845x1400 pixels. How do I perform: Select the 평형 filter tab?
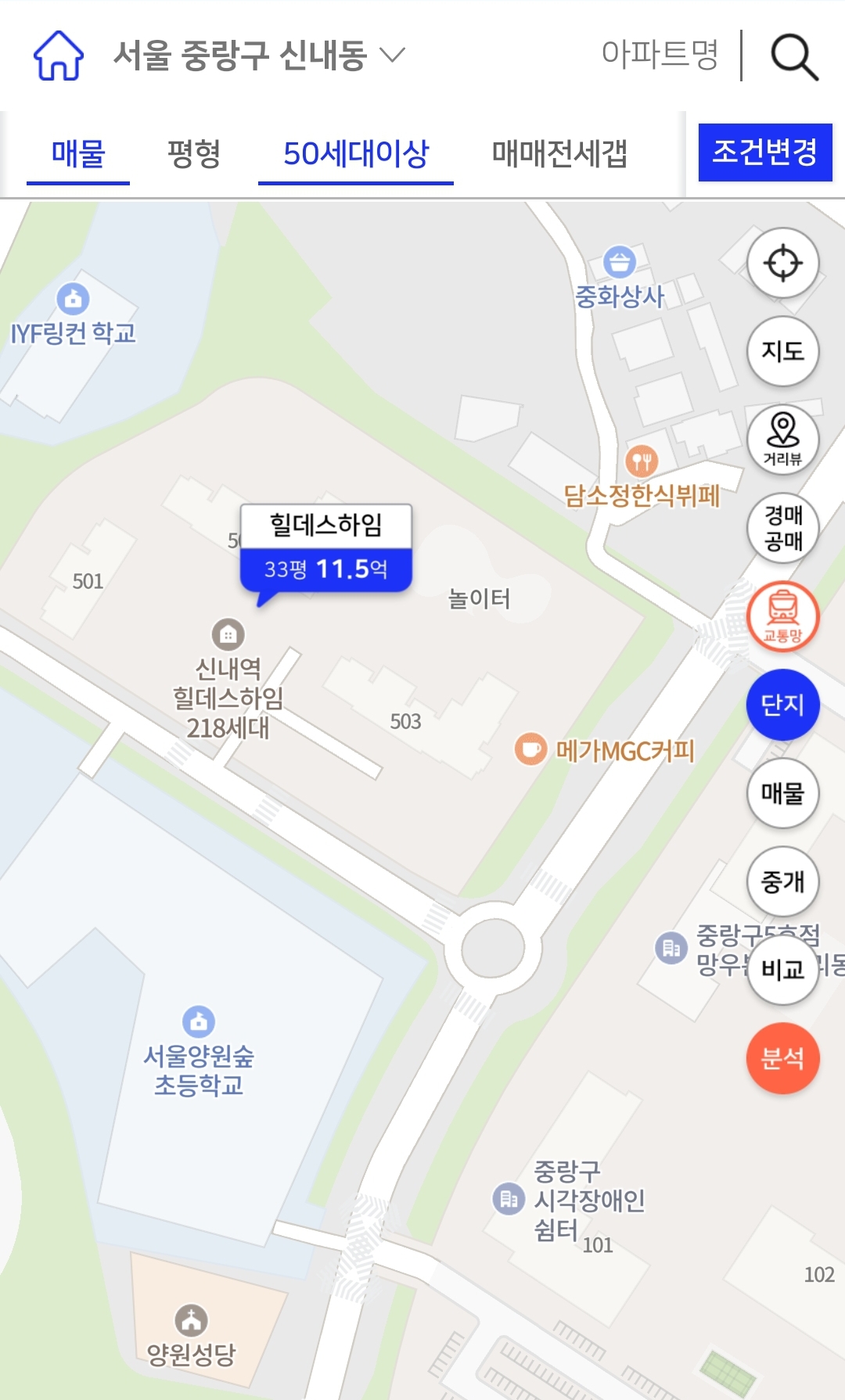[x=194, y=153]
